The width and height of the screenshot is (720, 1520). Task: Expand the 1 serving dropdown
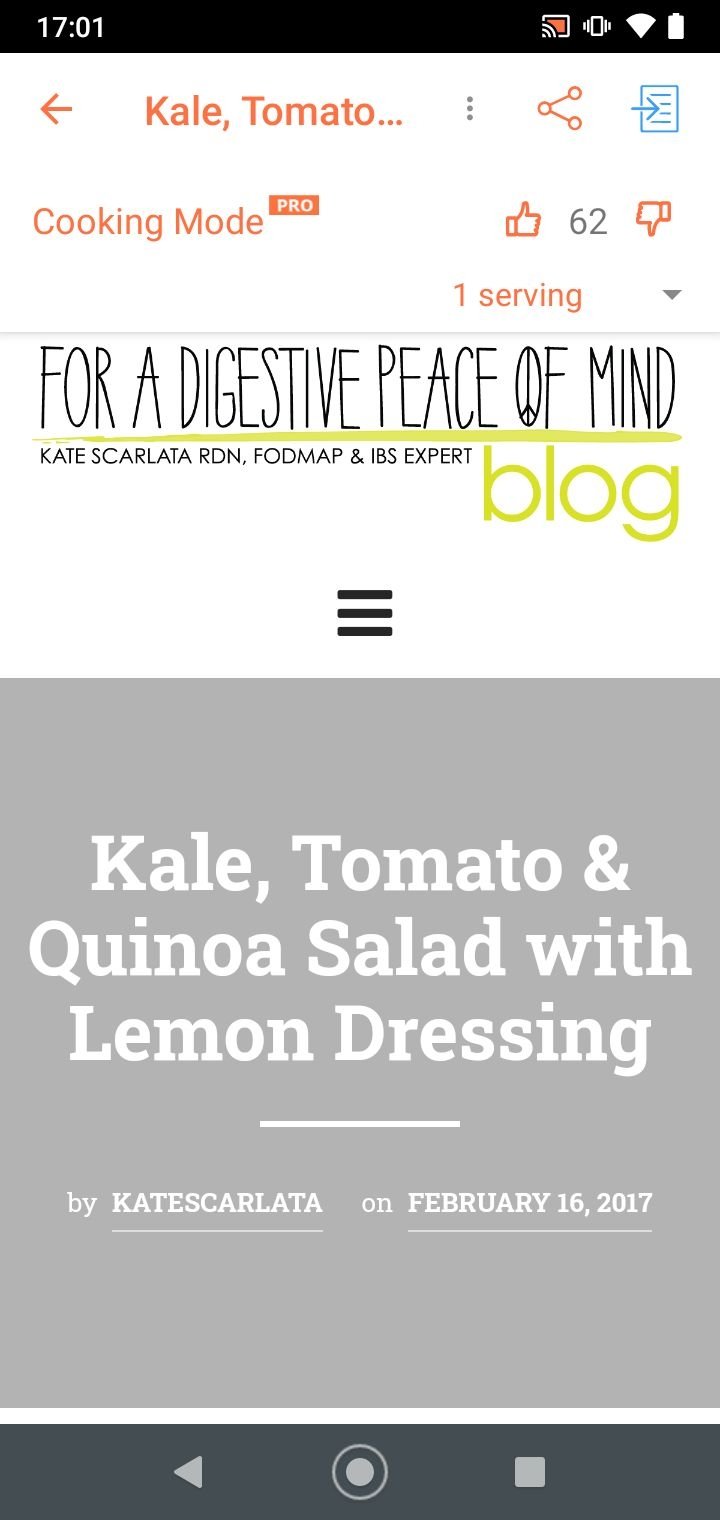567,295
